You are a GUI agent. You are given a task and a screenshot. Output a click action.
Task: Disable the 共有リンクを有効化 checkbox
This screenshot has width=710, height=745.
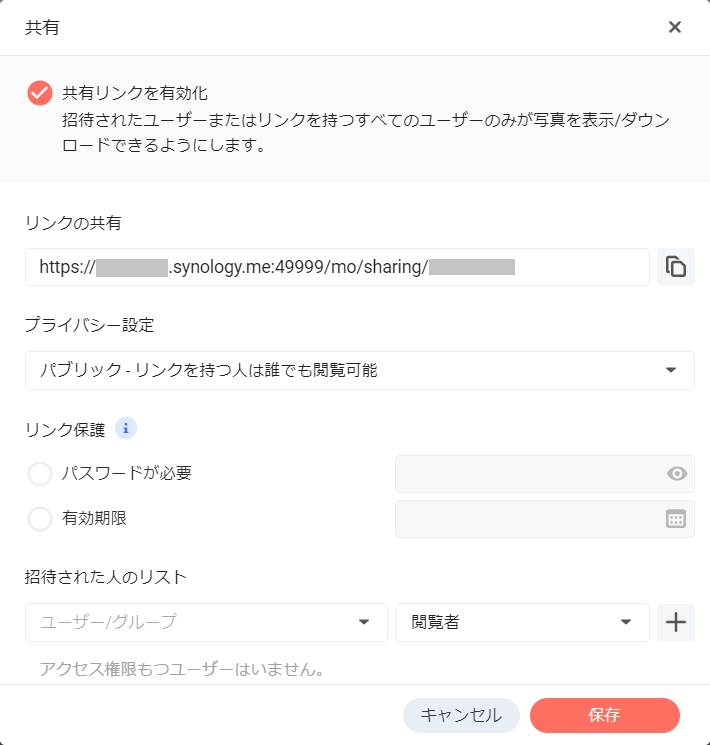40,93
